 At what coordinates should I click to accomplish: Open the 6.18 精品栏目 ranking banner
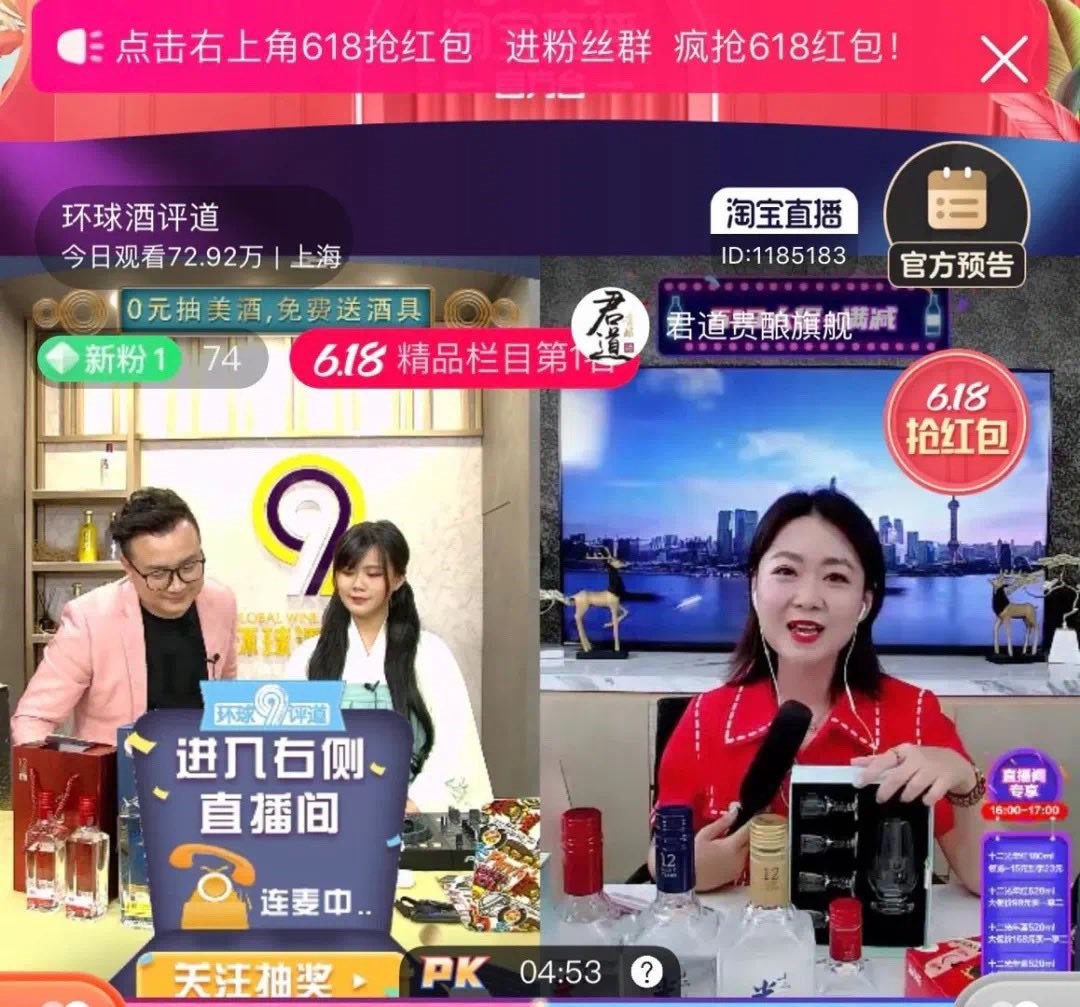[x=465, y=360]
